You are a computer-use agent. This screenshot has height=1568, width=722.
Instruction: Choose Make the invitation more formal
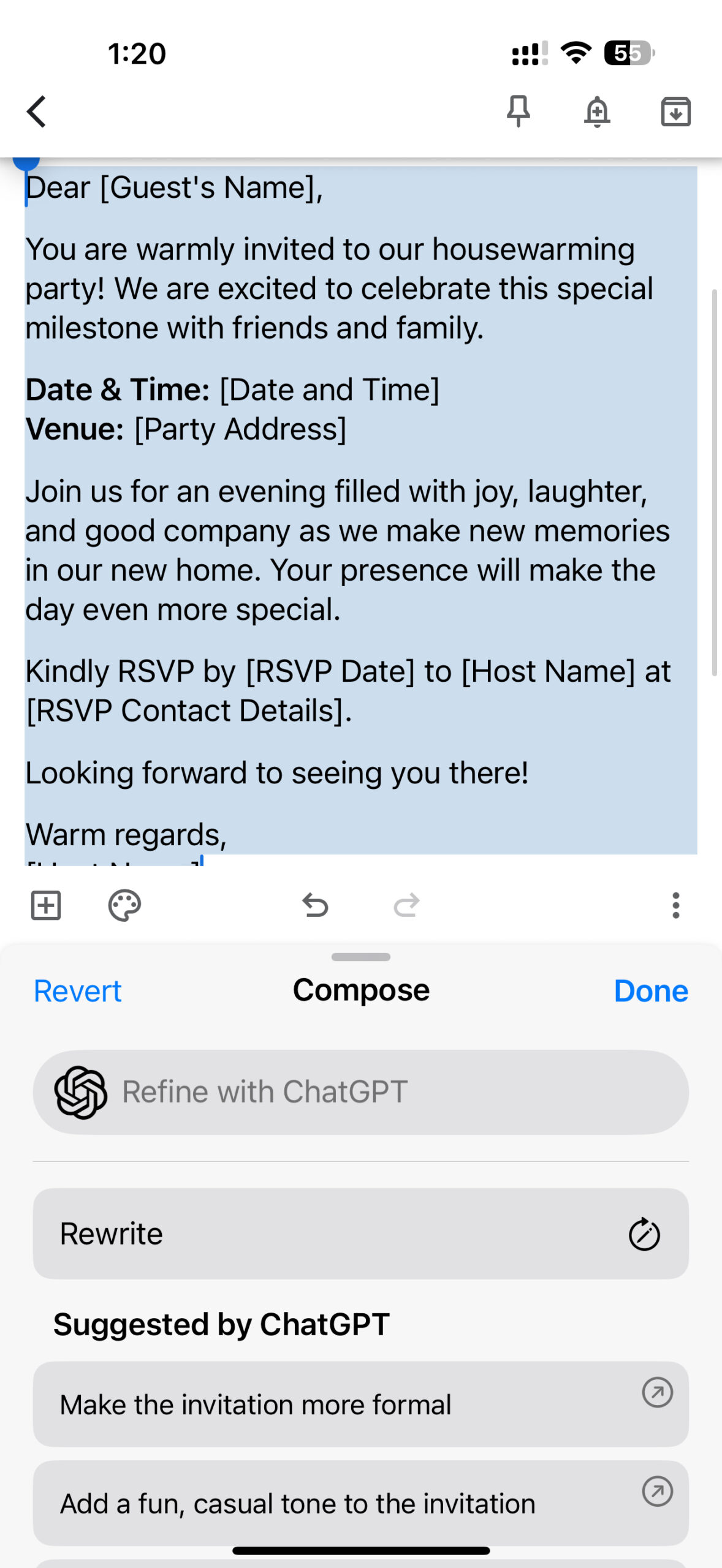coord(361,1404)
